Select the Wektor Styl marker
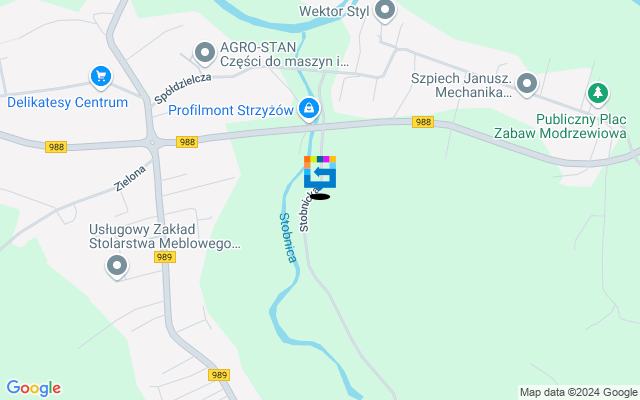Screen dimensions: 640x400 (x=385, y=11)
